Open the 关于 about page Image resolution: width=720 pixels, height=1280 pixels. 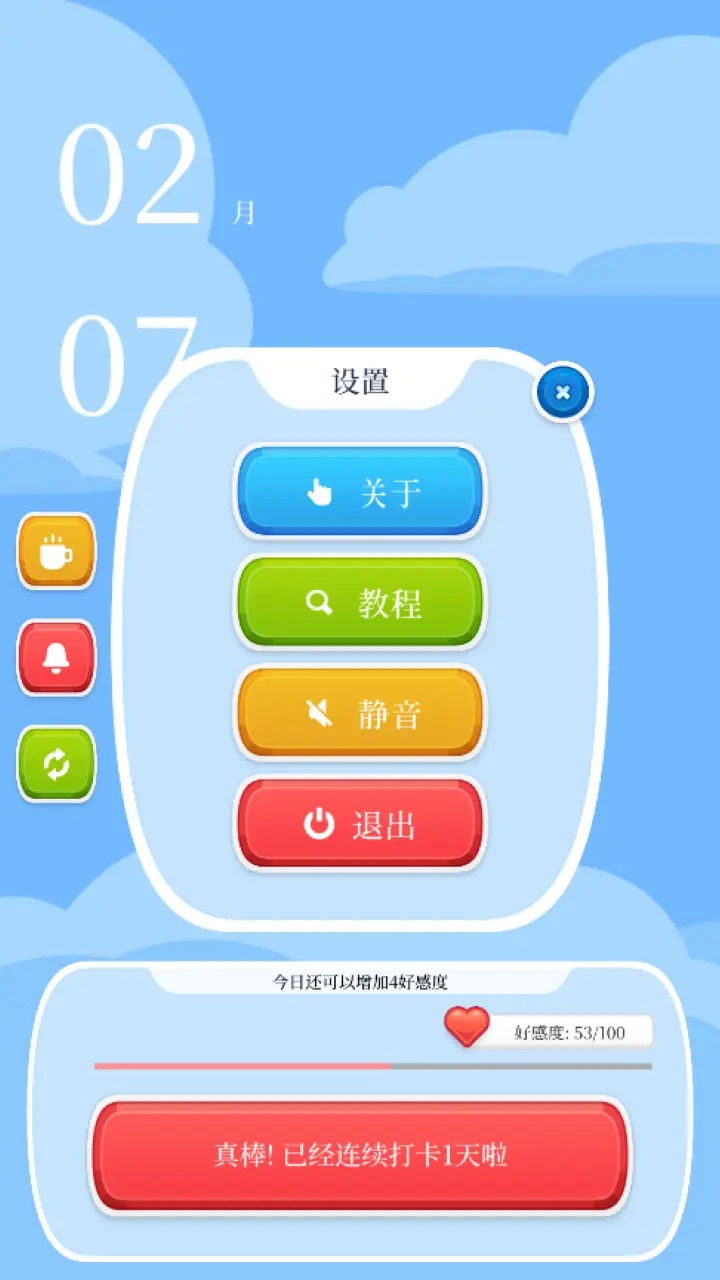(x=360, y=492)
